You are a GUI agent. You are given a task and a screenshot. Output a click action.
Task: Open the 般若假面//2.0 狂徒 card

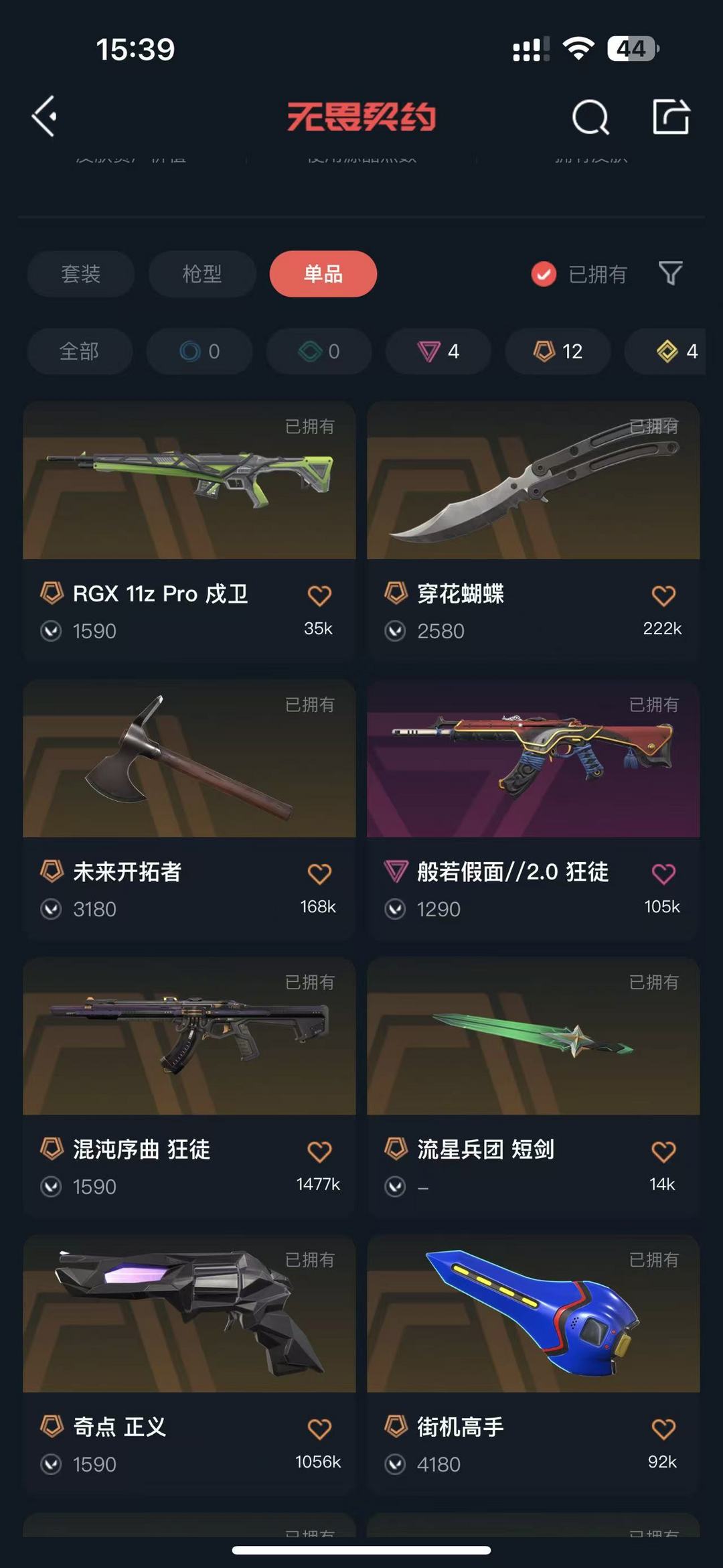coord(534,810)
